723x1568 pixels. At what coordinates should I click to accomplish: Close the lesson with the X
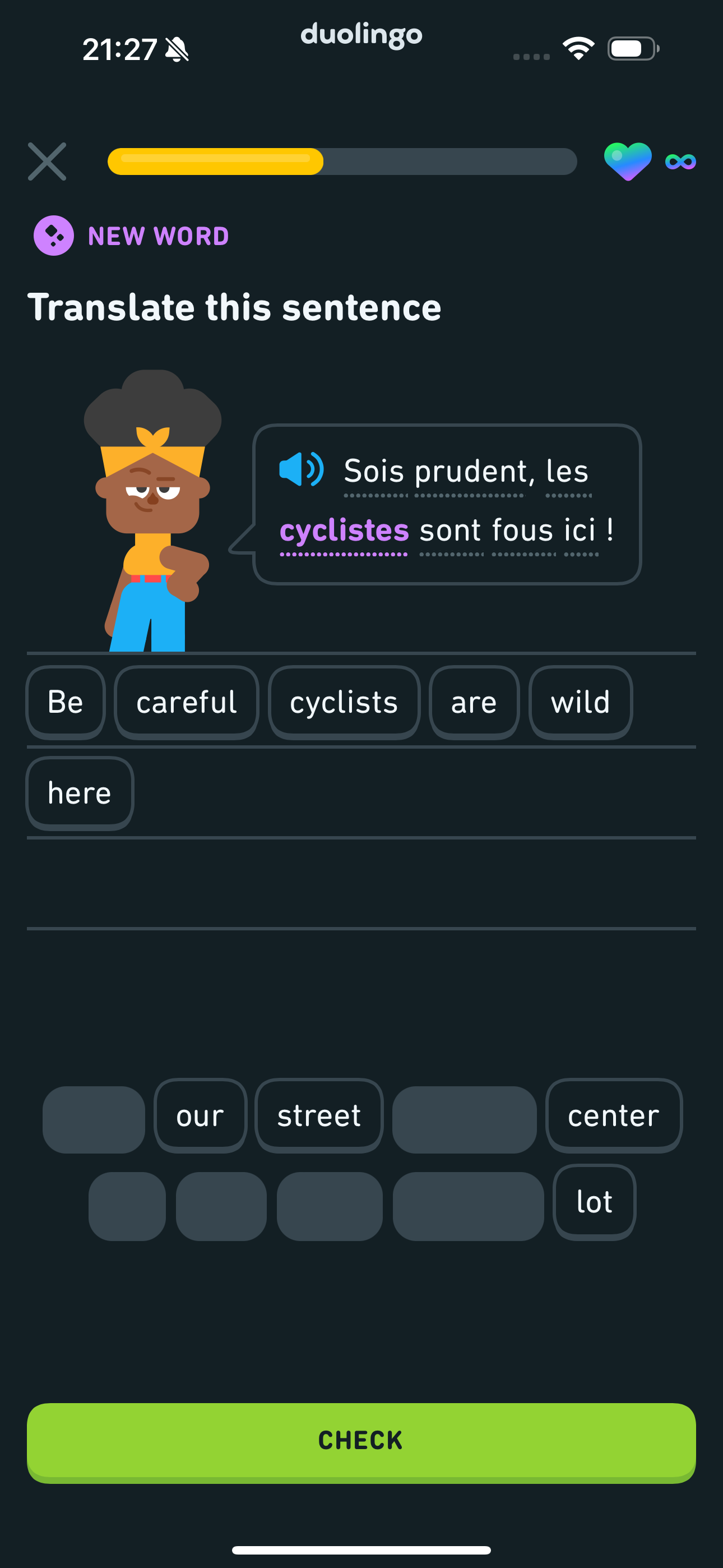47,162
